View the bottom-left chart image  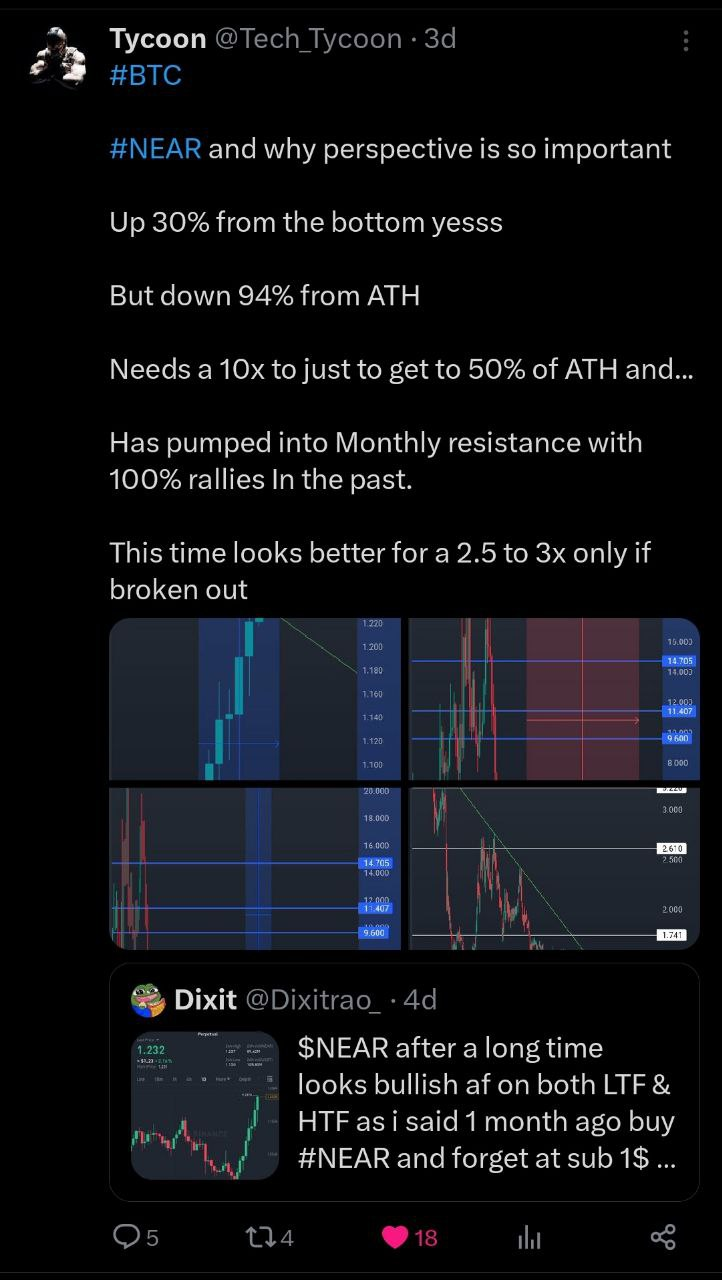[255, 868]
